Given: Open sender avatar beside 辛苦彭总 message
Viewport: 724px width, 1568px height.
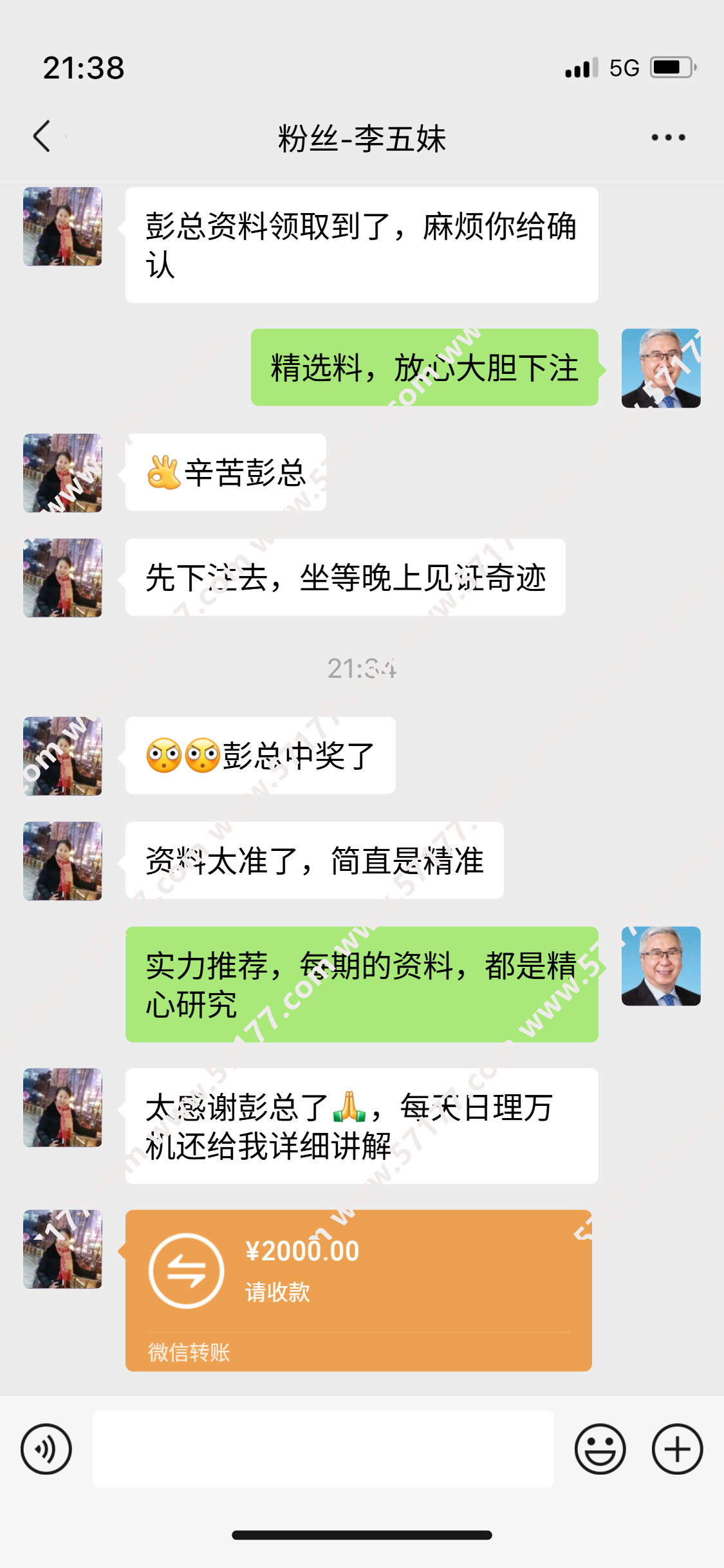Looking at the screenshot, I should pyautogui.click(x=62, y=473).
